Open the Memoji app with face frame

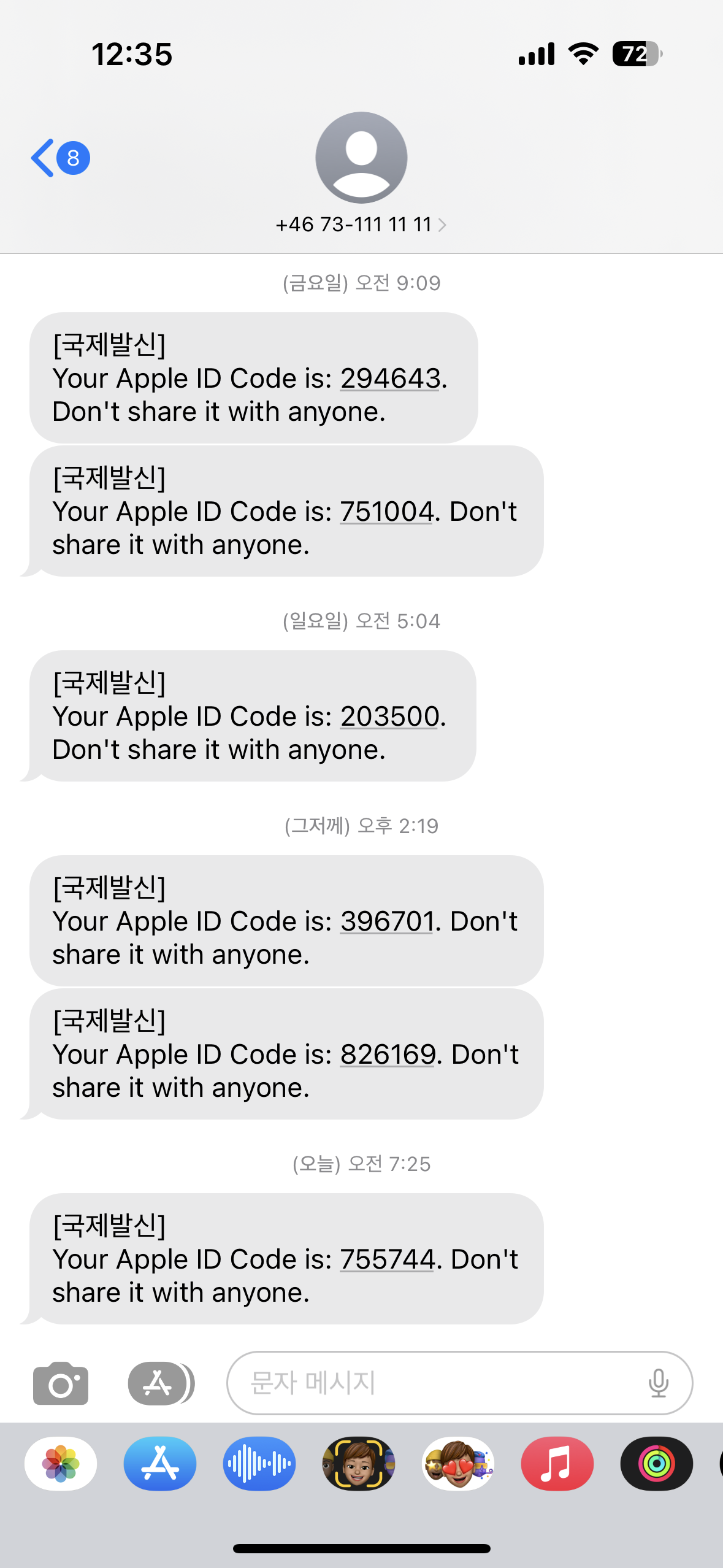359,1464
